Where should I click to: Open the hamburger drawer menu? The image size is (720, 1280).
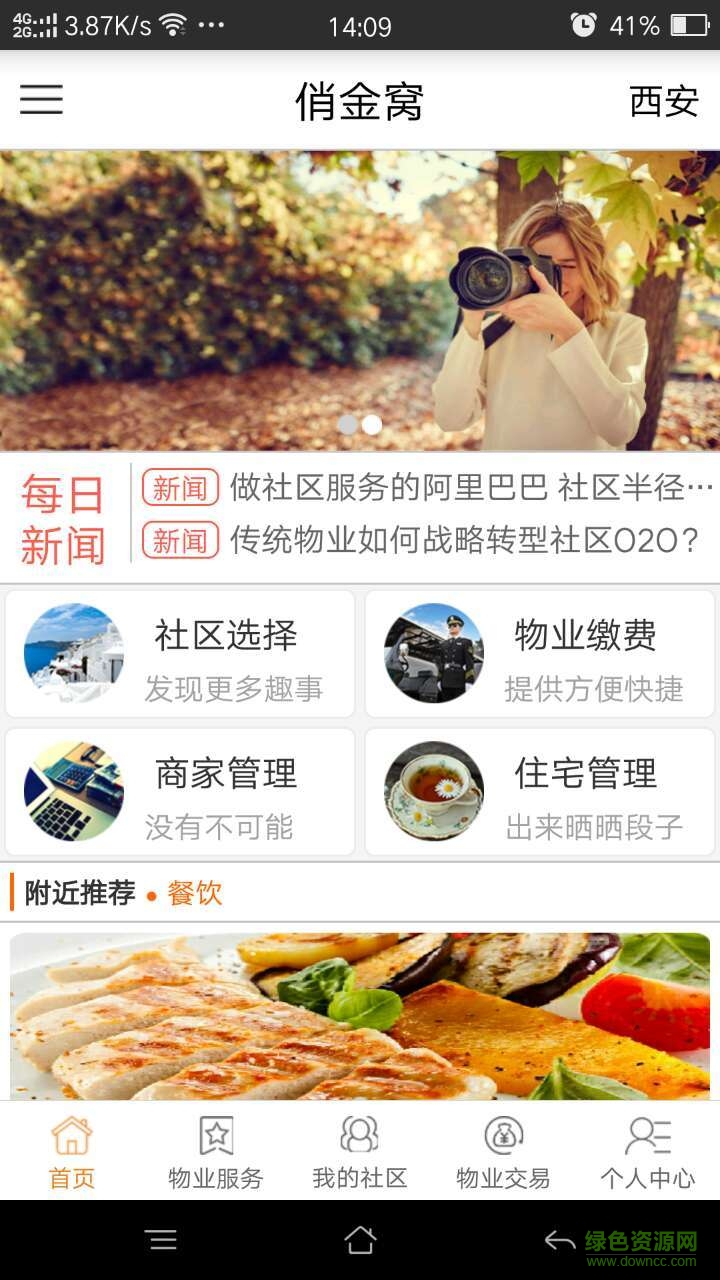click(41, 100)
